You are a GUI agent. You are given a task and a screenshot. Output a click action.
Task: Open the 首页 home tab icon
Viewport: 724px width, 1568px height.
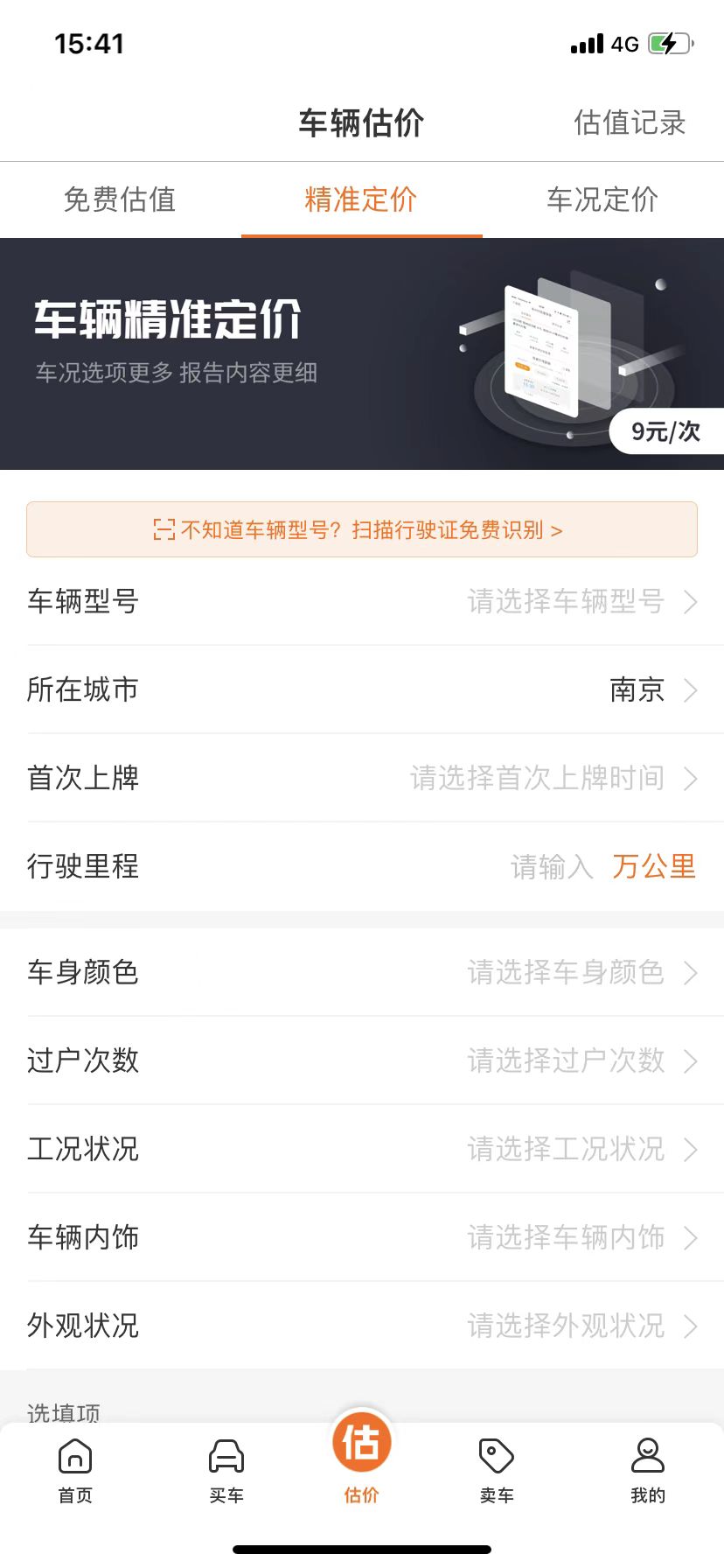(x=74, y=1457)
